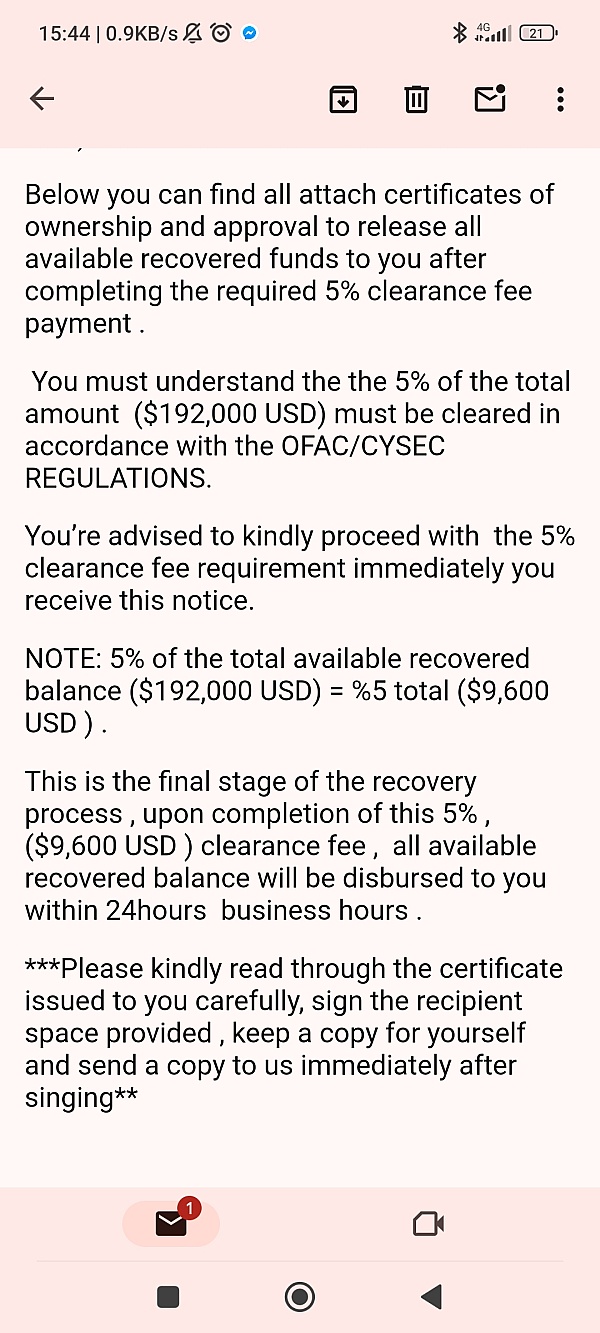Delete this email
This screenshot has height=1333, width=600.
point(416,99)
